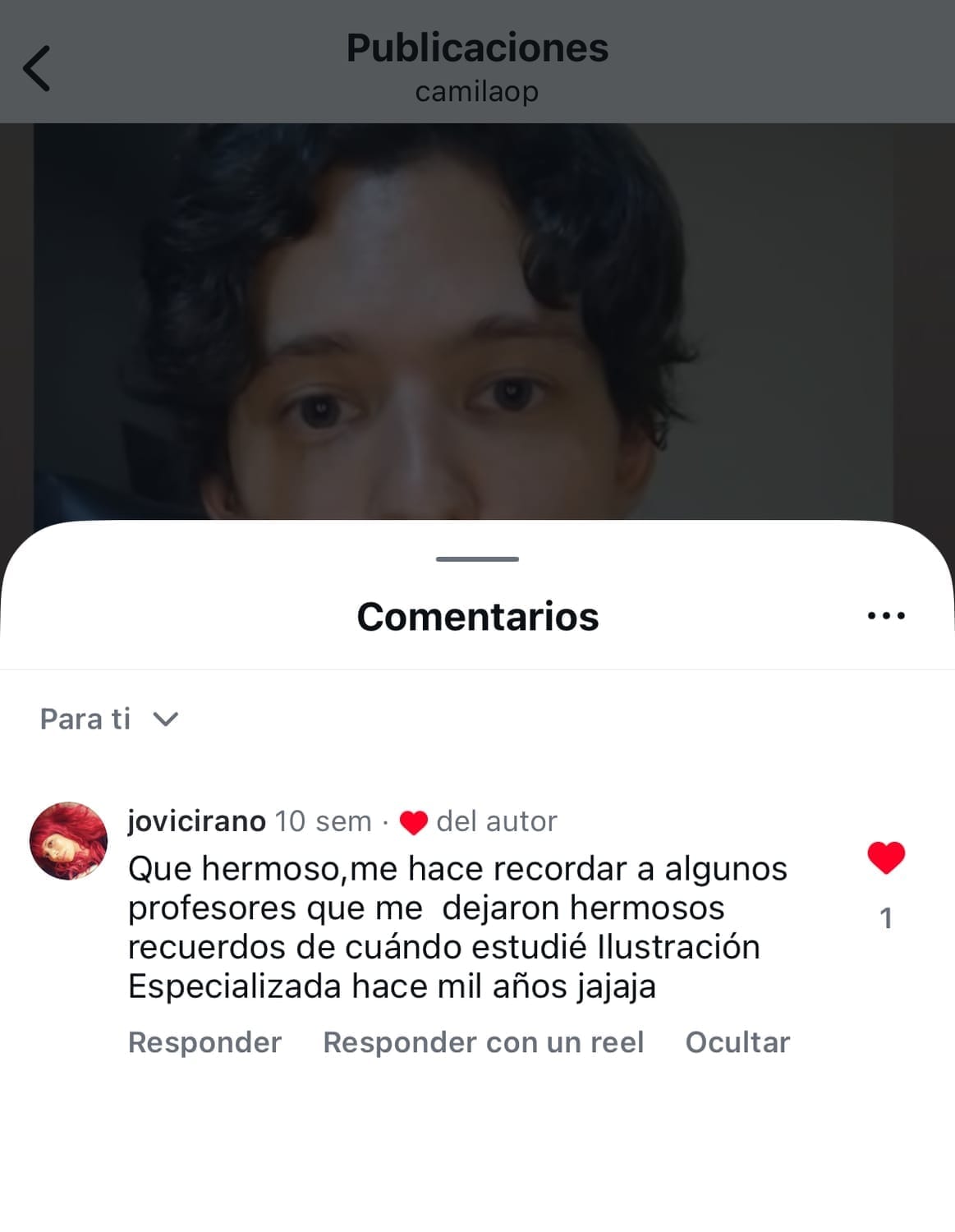Open jovicirano's profile picture
This screenshot has width=955, height=1232.
(x=68, y=841)
